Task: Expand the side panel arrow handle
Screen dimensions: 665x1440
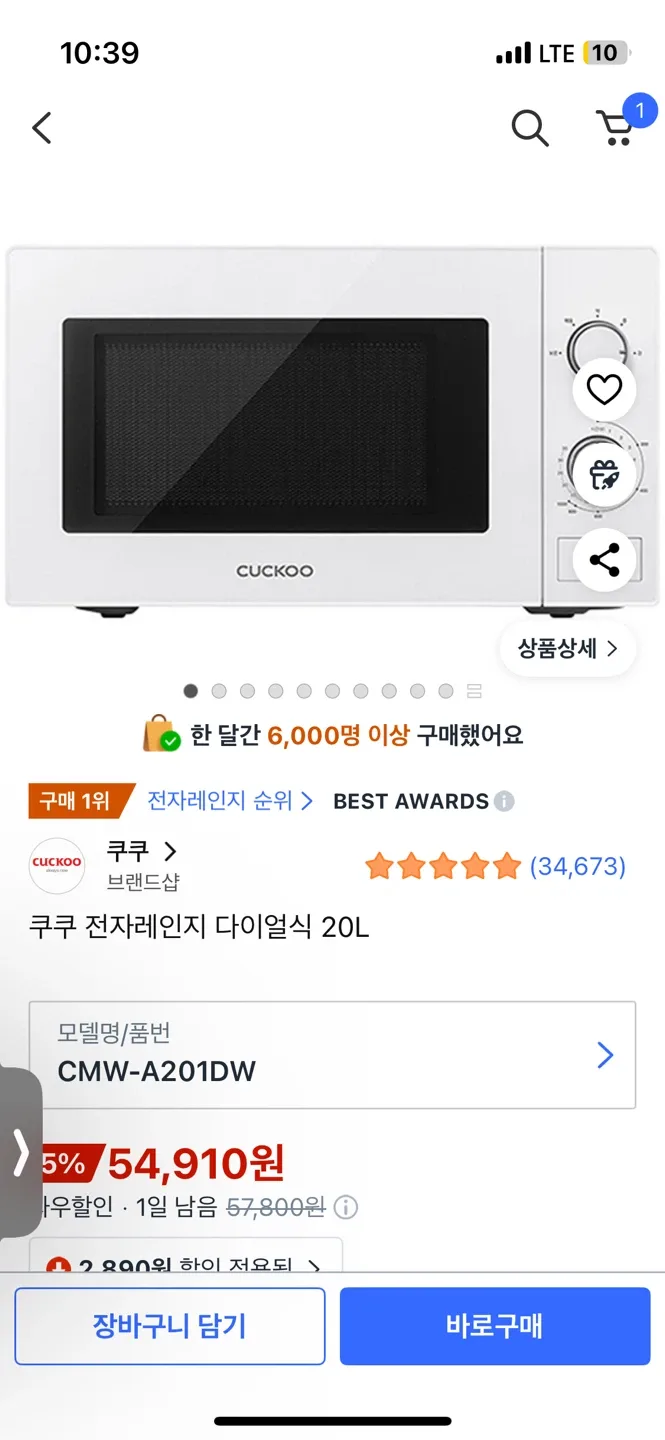Action: pyautogui.click(x=20, y=1152)
